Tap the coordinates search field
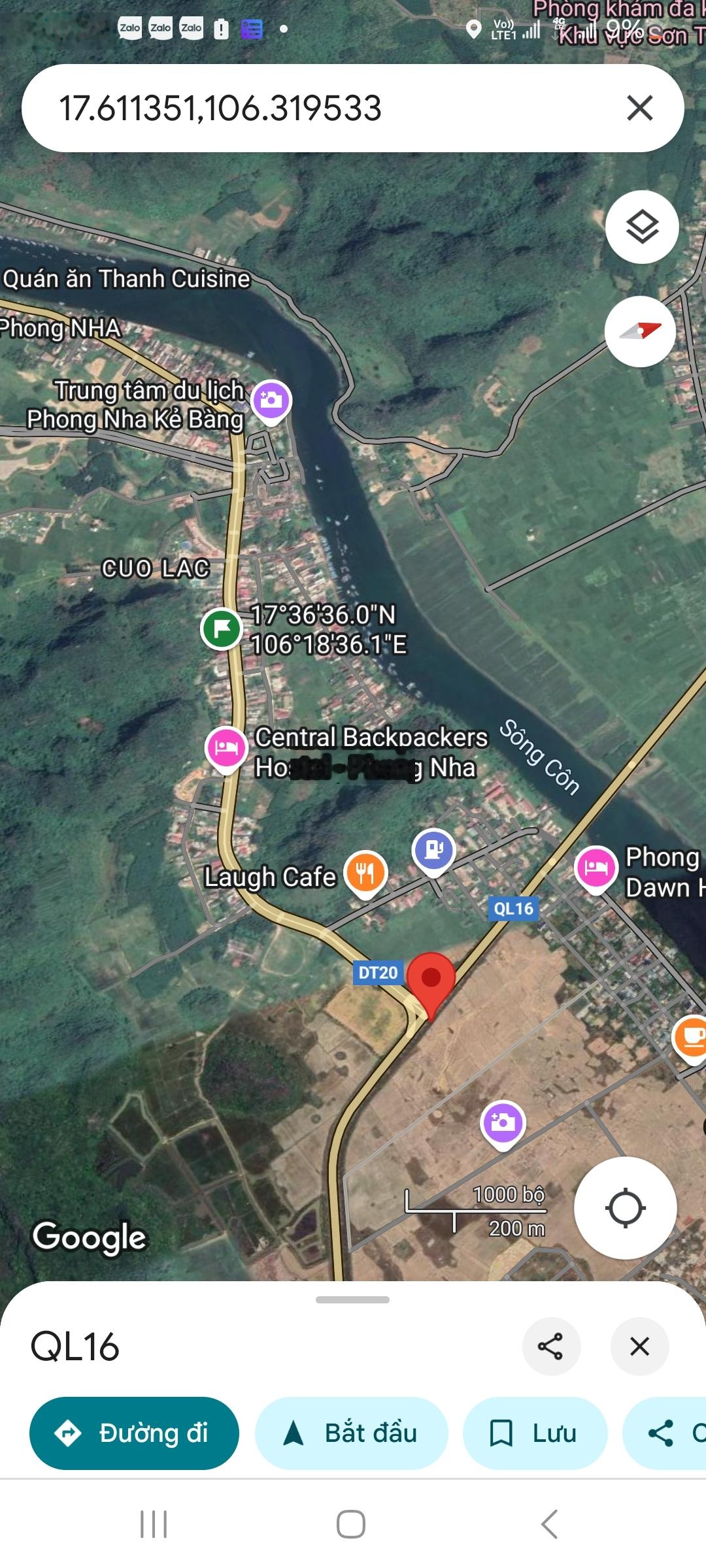 (x=314, y=108)
